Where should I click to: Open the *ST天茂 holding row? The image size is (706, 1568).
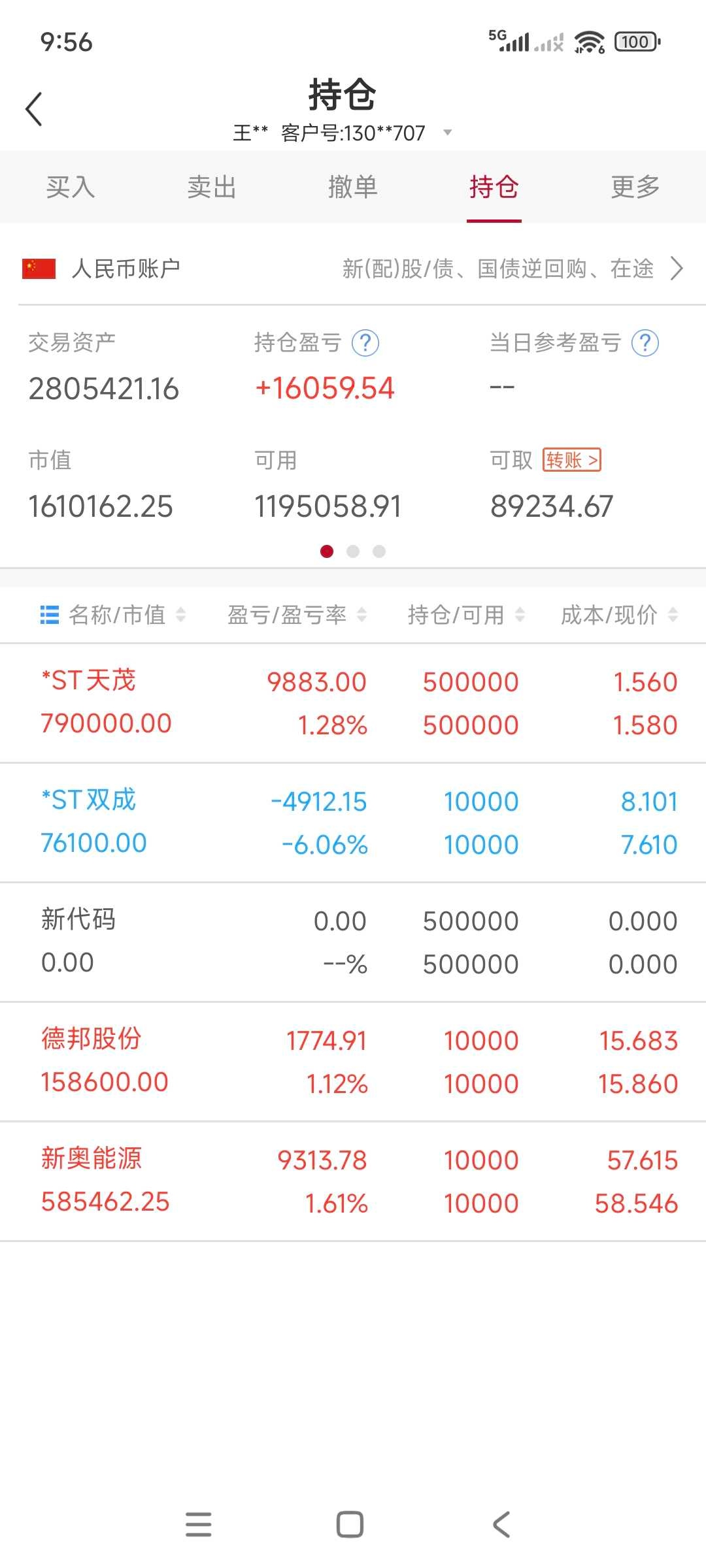(x=353, y=703)
